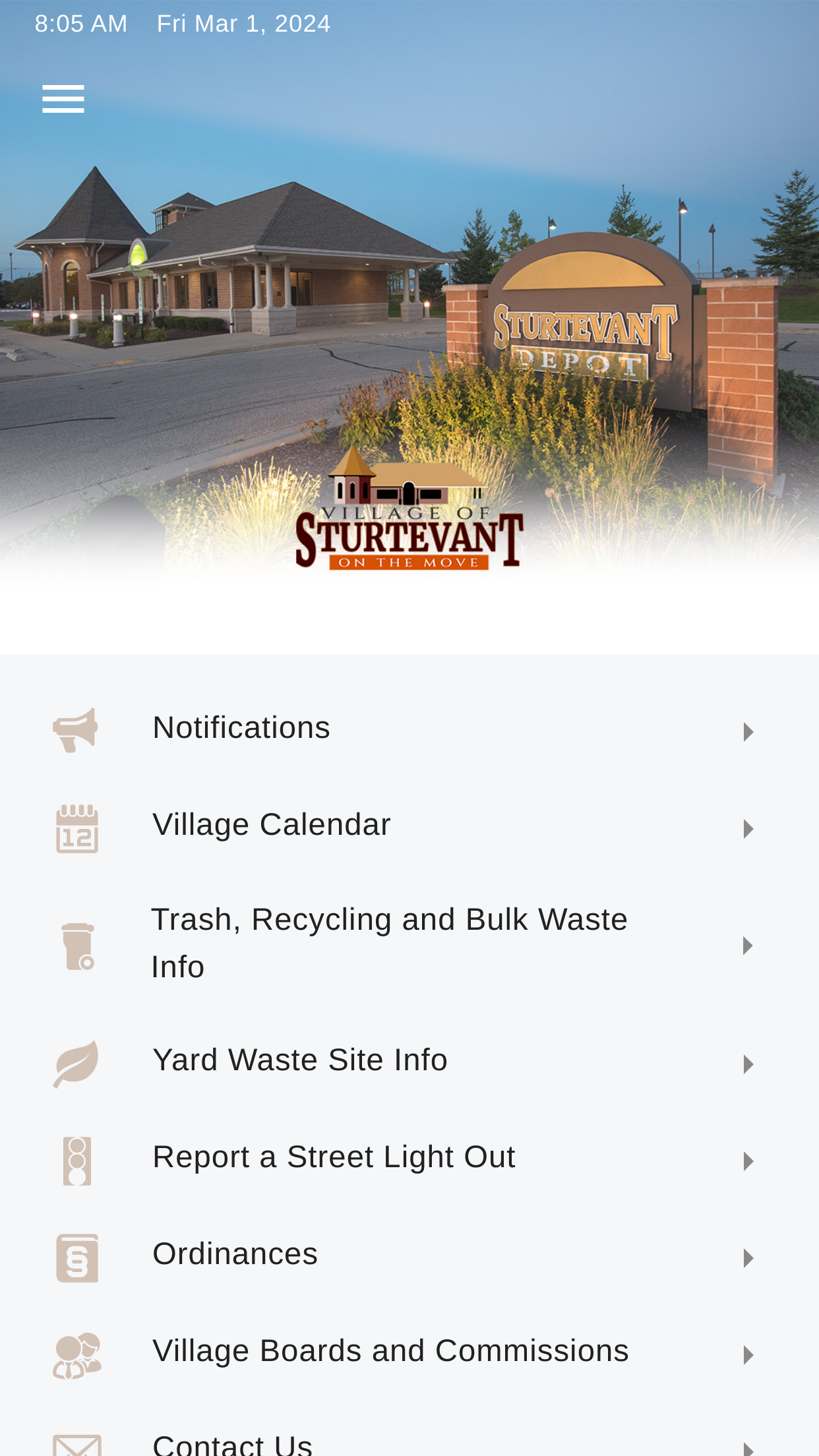Open the Ordinances section
This screenshot has width=819, height=1456.
pyautogui.click(x=409, y=1256)
